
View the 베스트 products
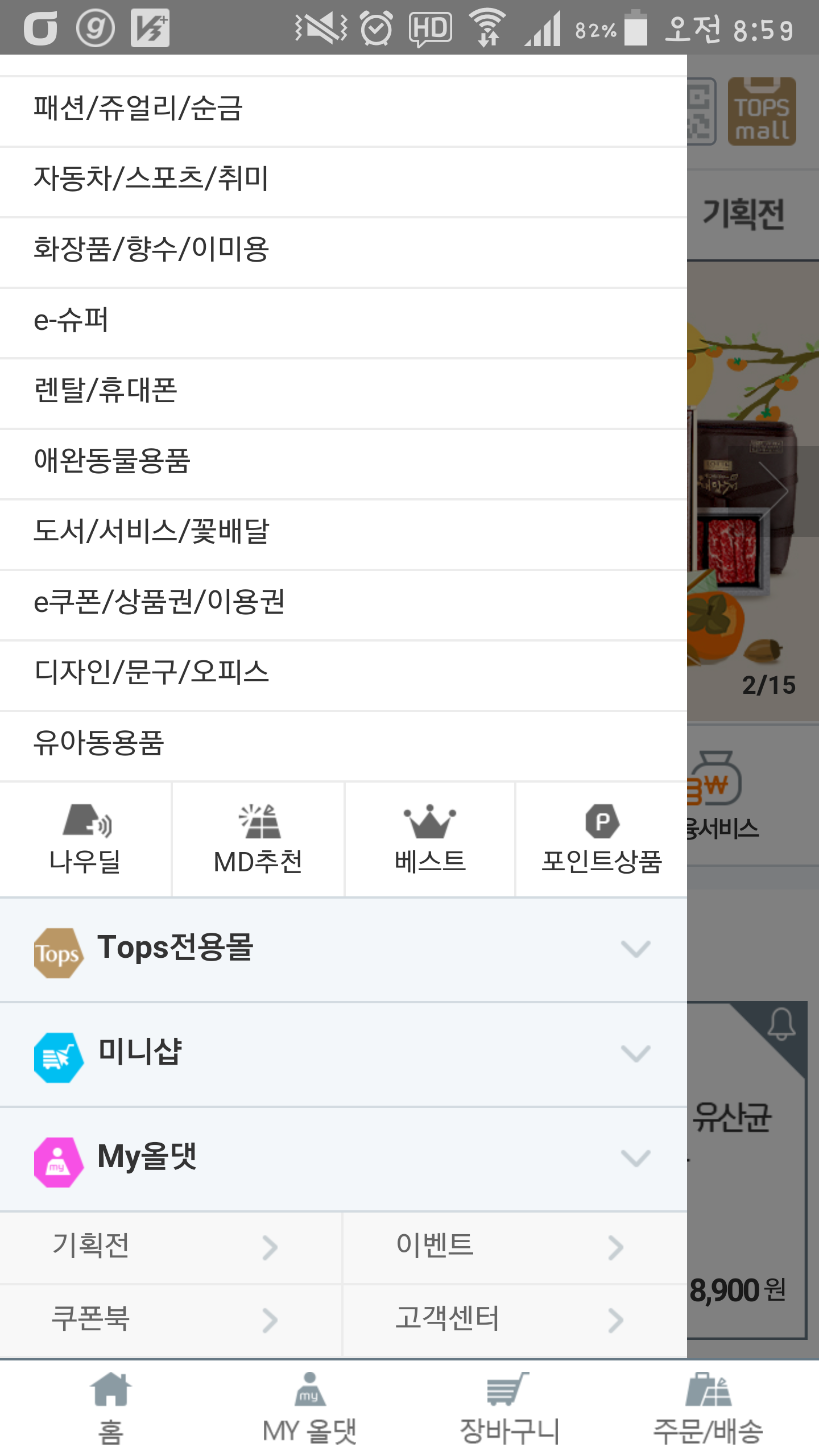click(430, 839)
